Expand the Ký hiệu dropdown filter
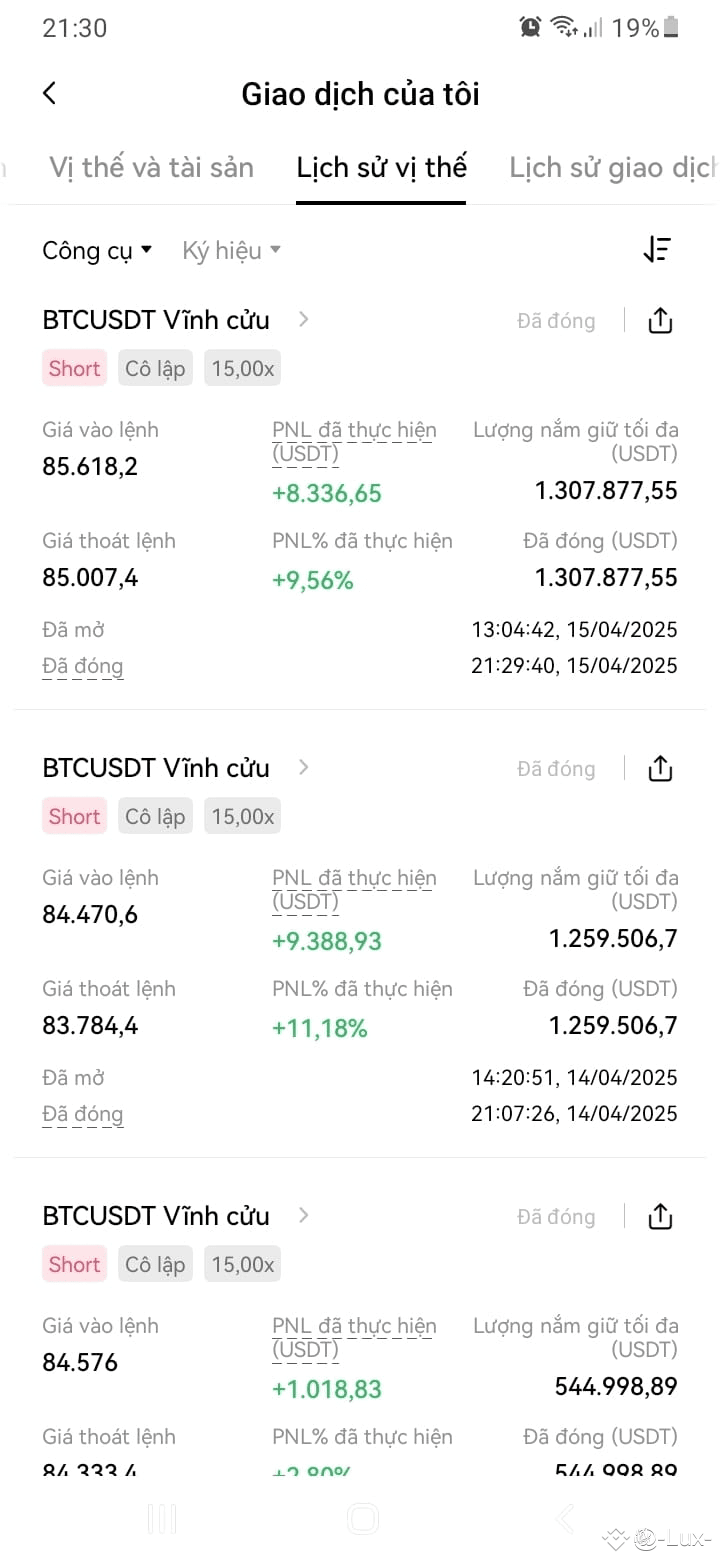 pos(231,250)
